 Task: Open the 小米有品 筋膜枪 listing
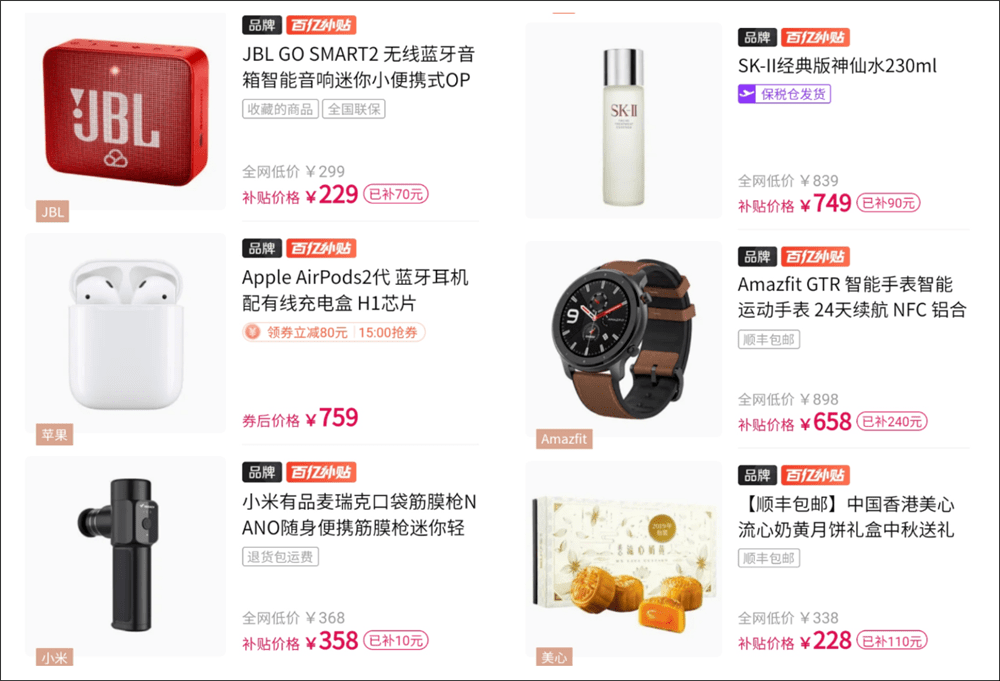358,513
